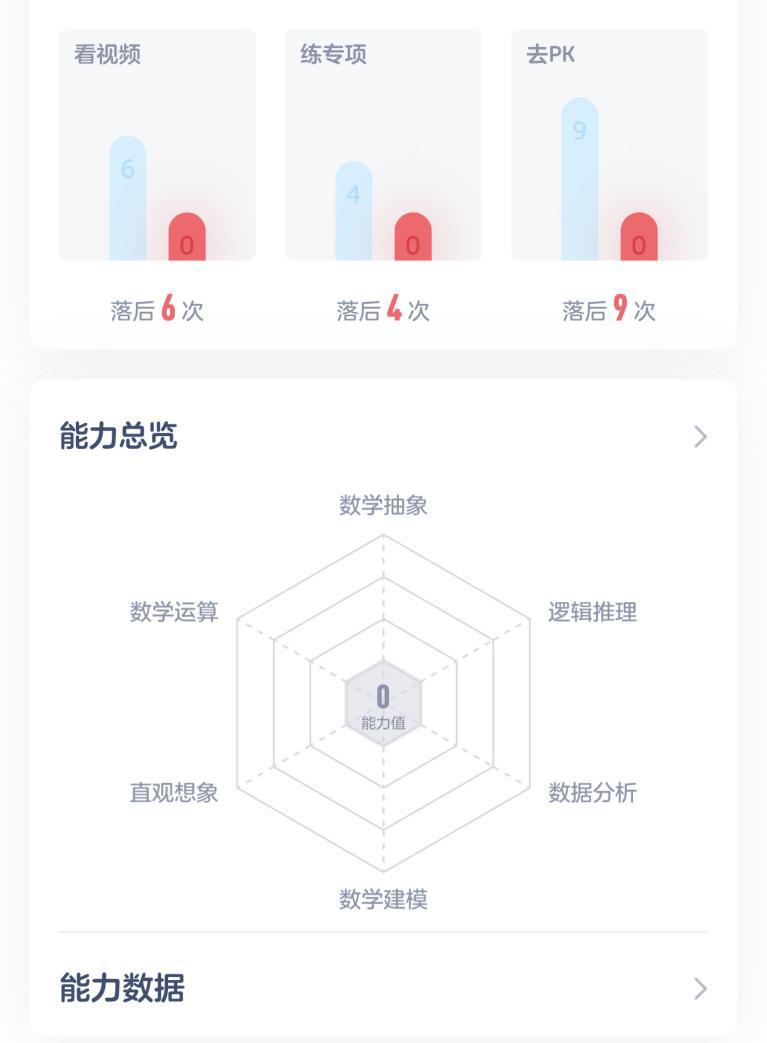The width and height of the screenshot is (767, 1043).
Task: Expand details with the arrow beside 能力总览
Action: point(699,436)
